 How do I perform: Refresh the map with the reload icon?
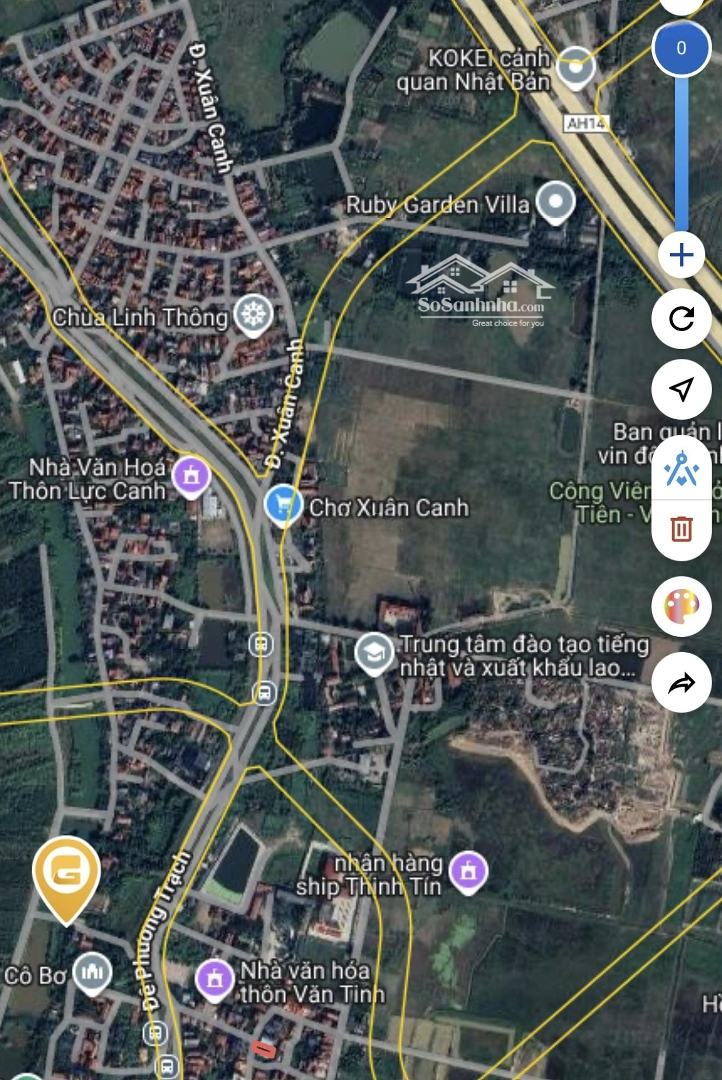[x=681, y=319]
